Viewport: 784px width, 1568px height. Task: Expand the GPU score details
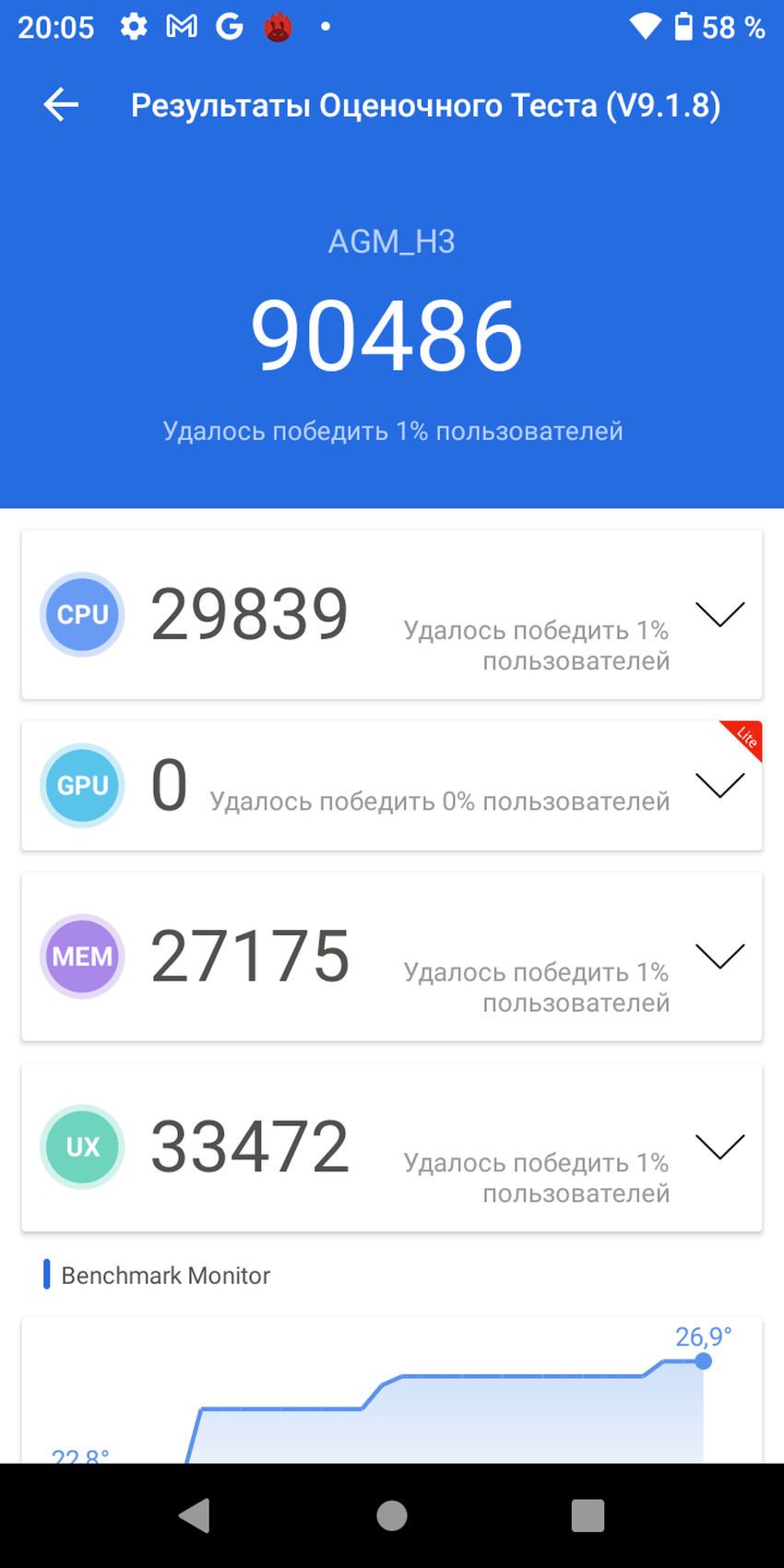pos(719,786)
